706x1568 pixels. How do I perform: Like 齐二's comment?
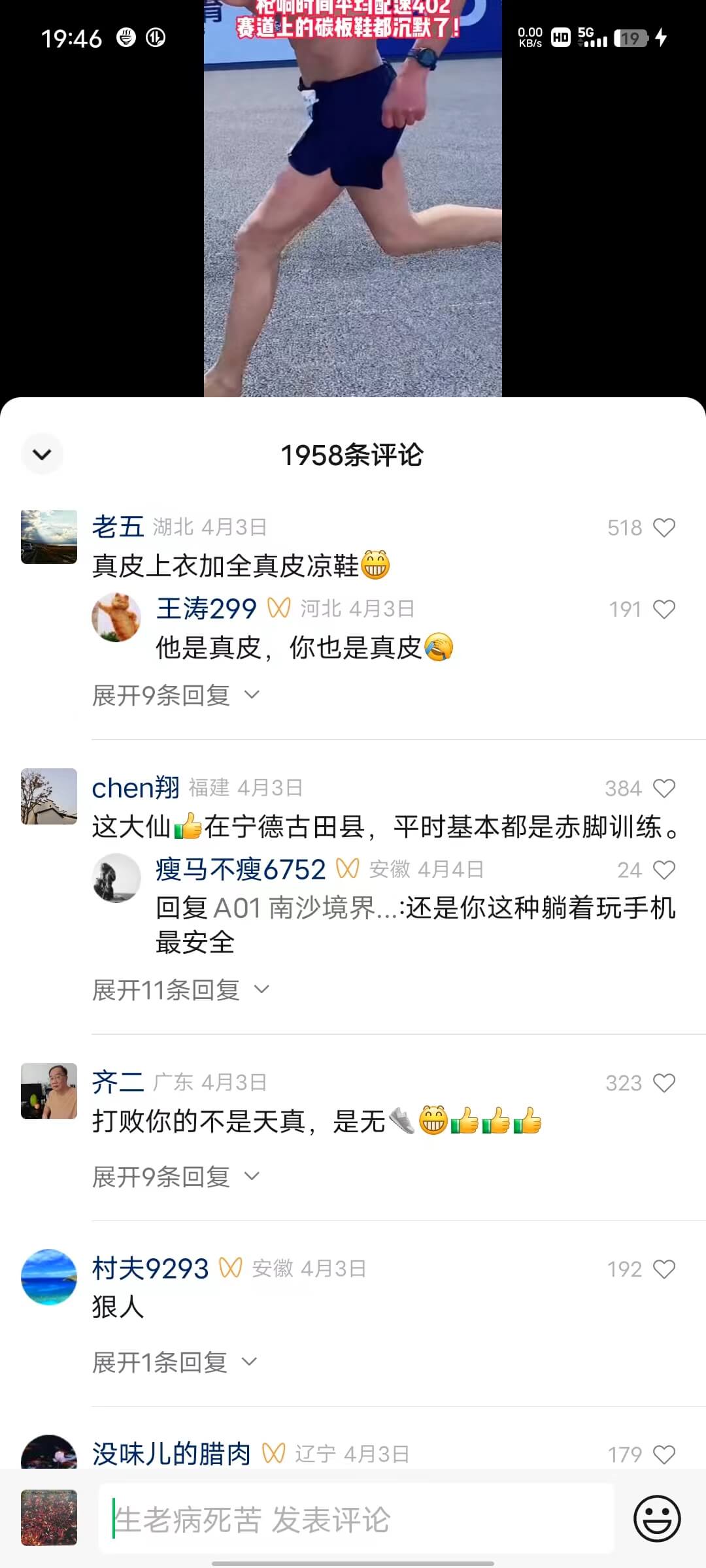[664, 1083]
